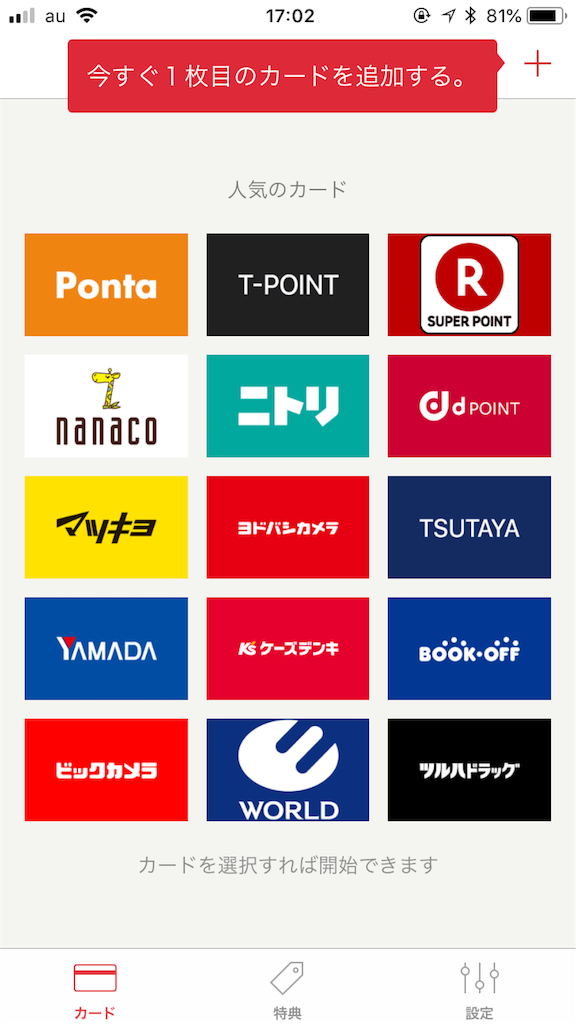Choose the T-POINT card
The image size is (576, 1024).
(x=288, y=285)
